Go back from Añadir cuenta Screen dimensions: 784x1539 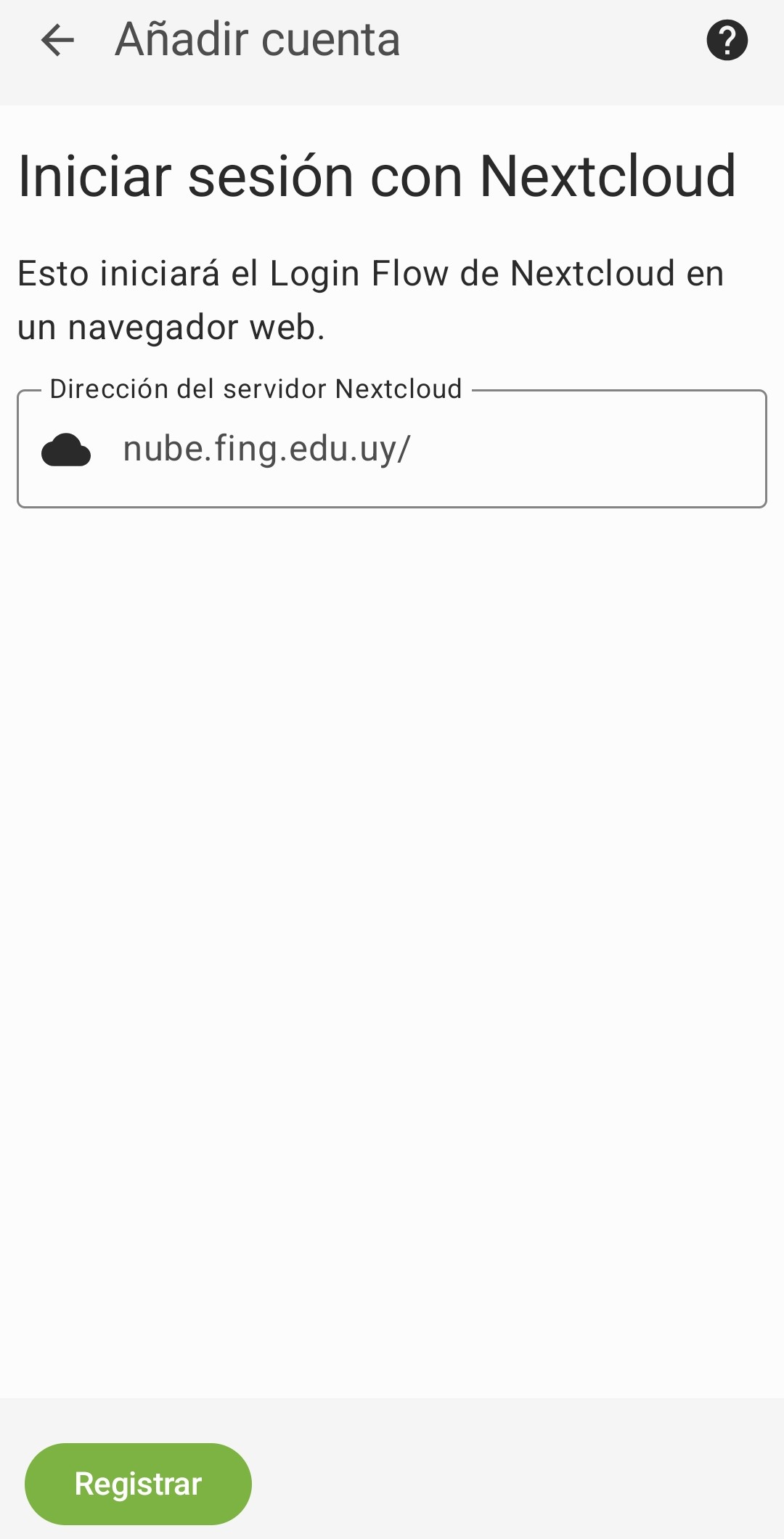tap(58, 40)
